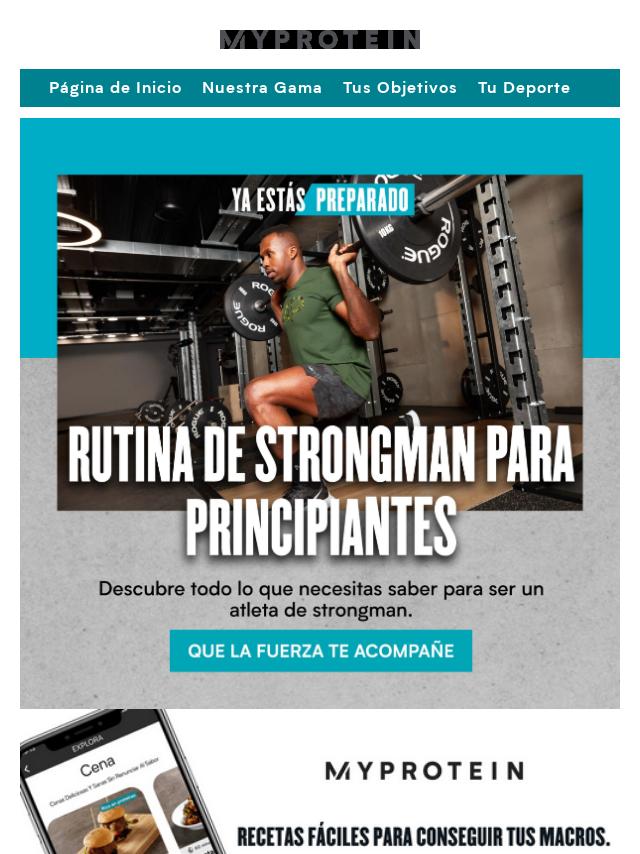Open the Recetas fáciles app banner
Screen dimensions: 640x854
click(x=320, y=785)
